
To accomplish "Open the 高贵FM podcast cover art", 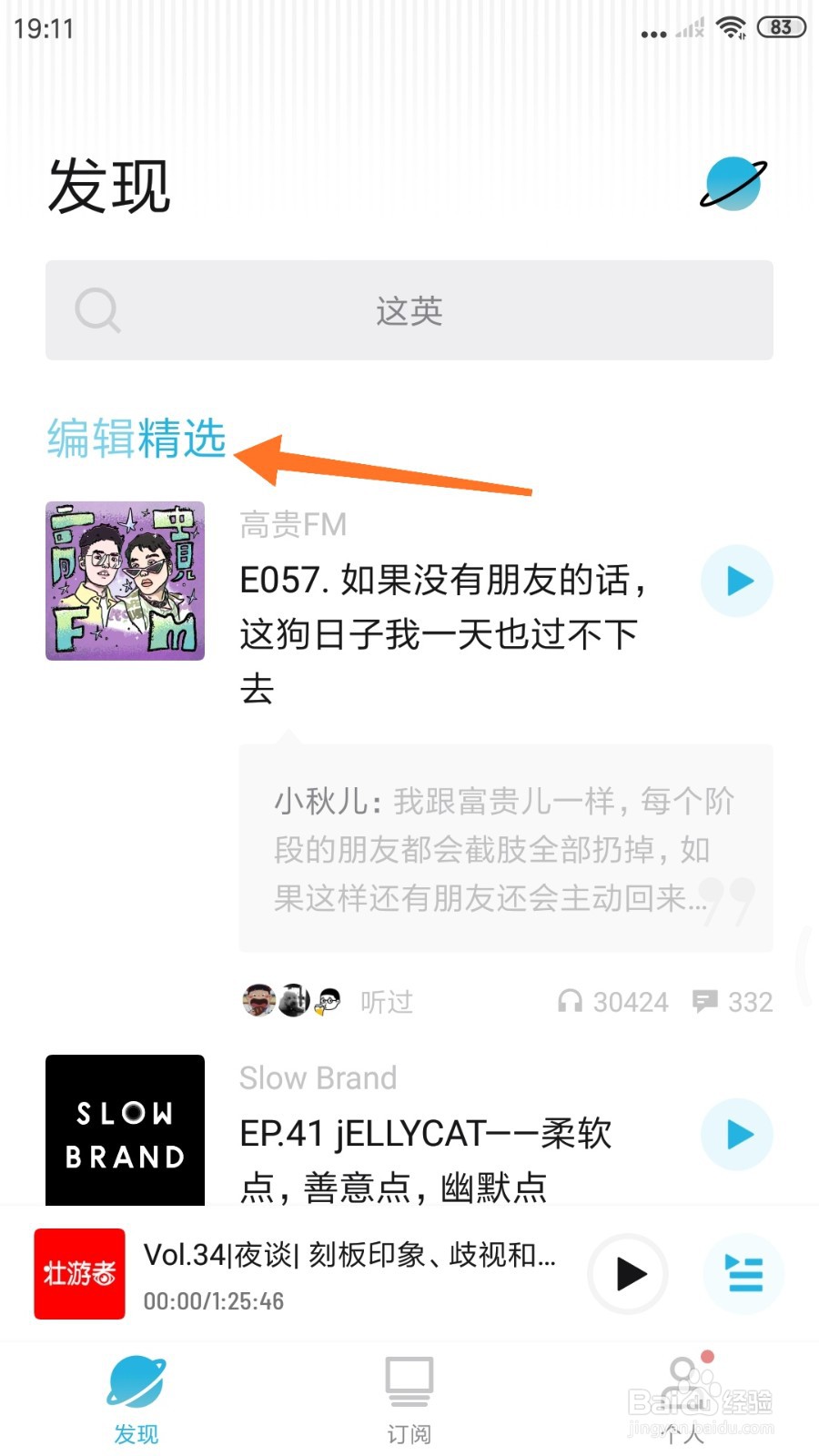I will point(125,581).
